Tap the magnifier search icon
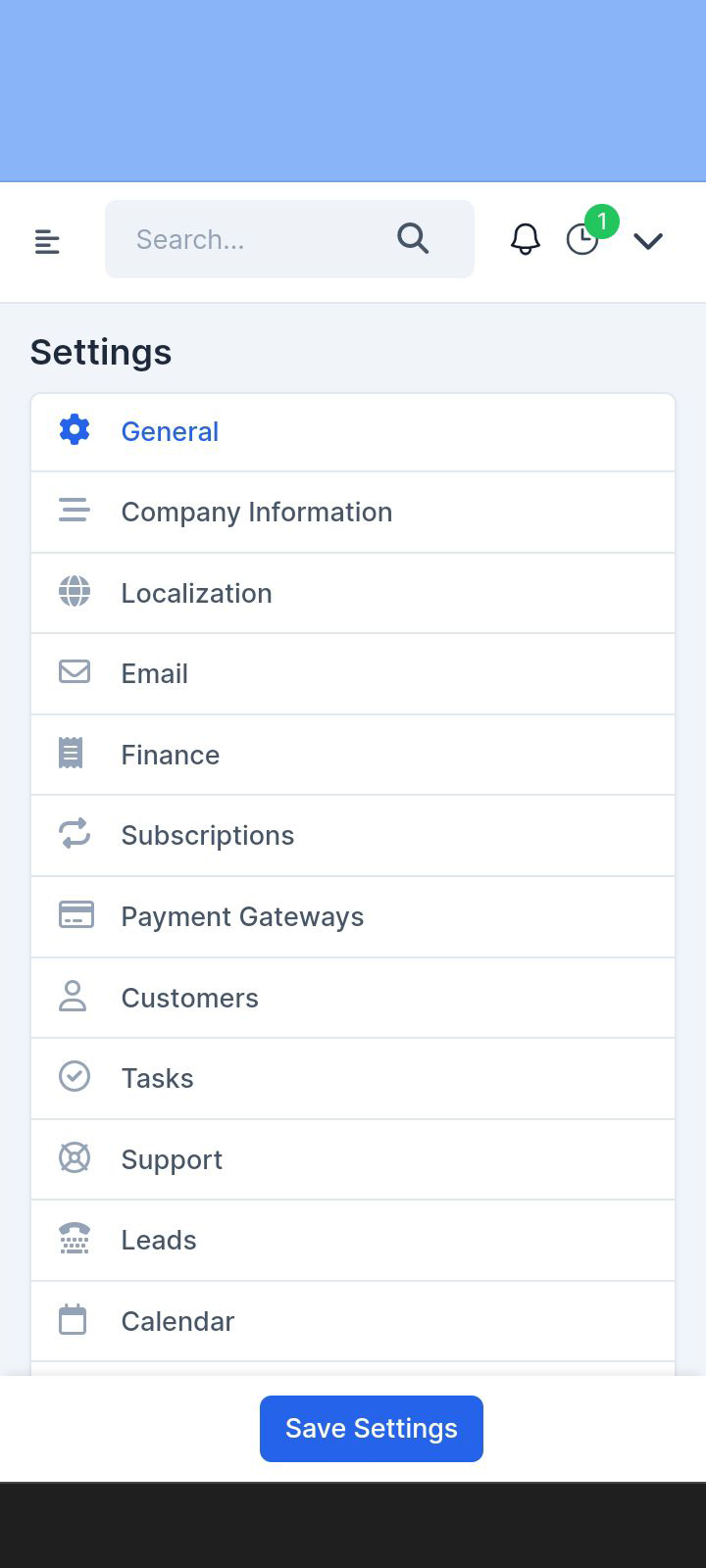 tap(413, 238)
